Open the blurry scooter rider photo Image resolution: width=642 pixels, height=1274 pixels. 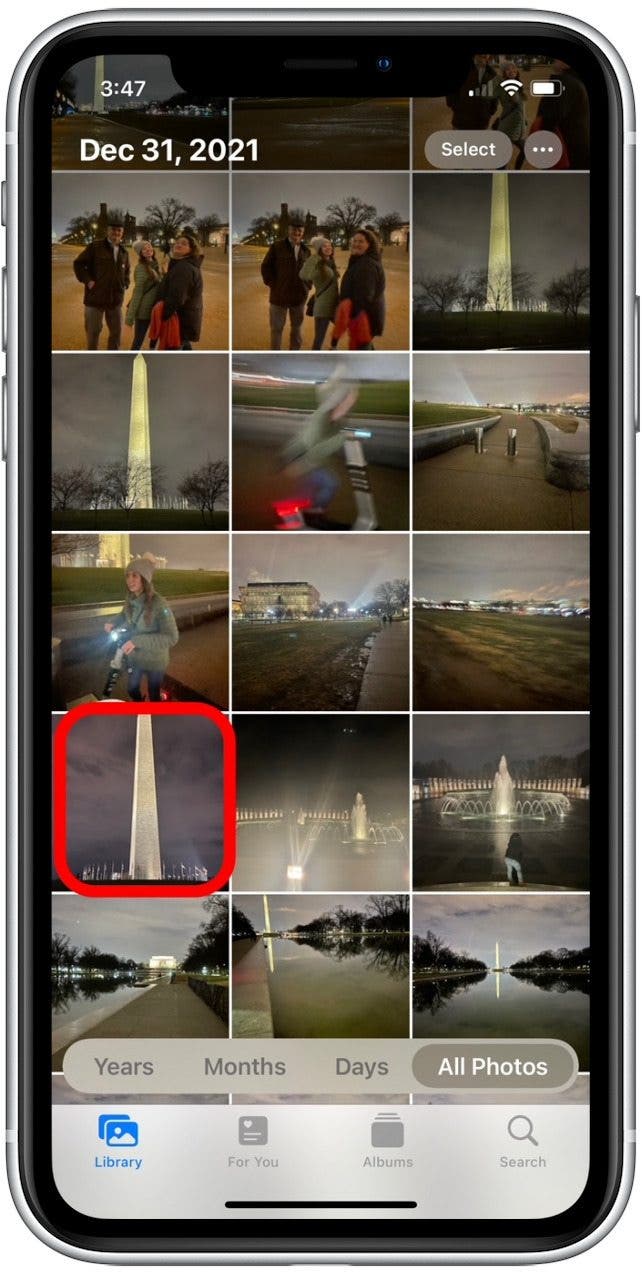tap(320, 441)
